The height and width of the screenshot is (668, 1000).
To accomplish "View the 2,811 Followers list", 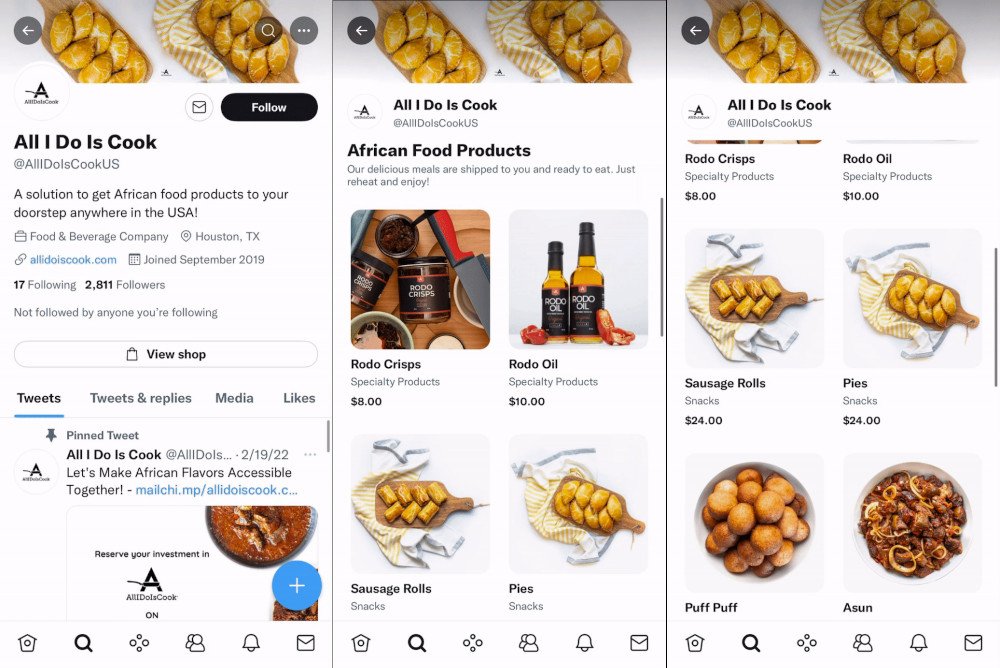I will (x=125, y=285).
